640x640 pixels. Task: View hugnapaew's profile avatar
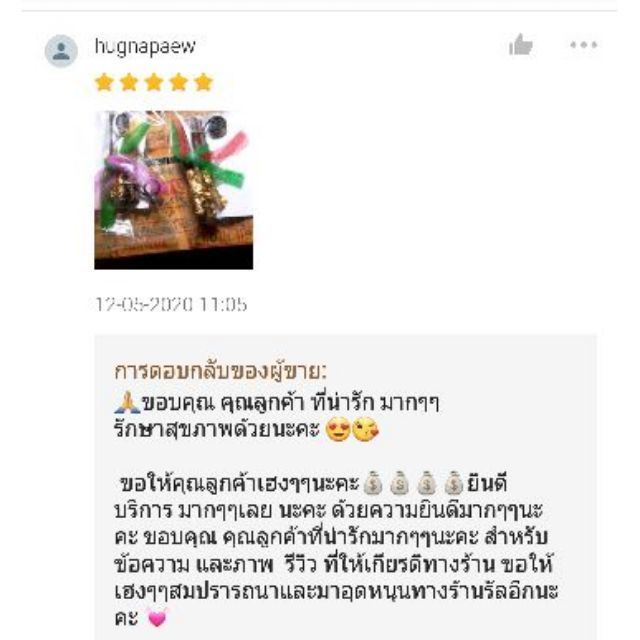(62, 51)
